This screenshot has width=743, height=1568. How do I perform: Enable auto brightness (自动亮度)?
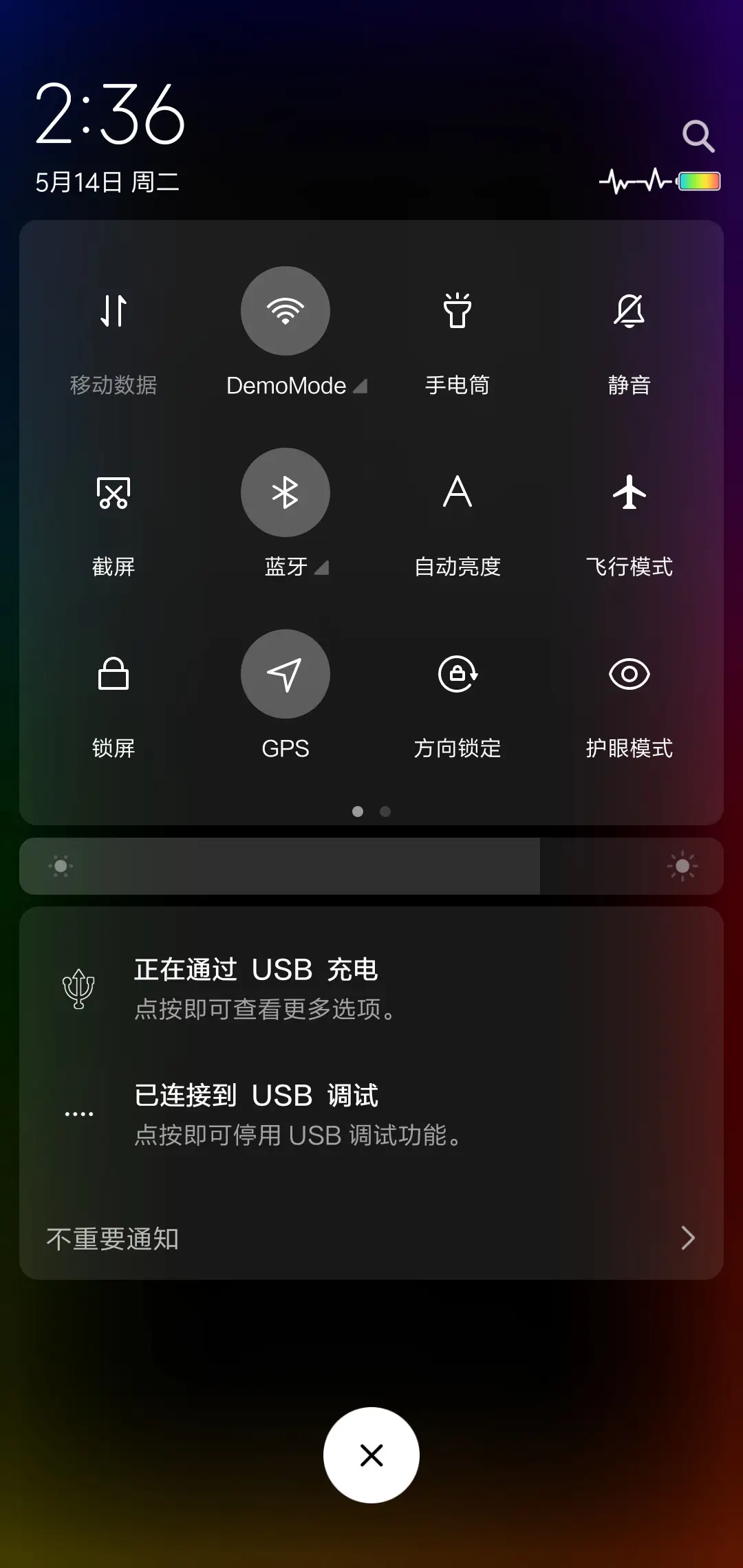click(458, 492)
